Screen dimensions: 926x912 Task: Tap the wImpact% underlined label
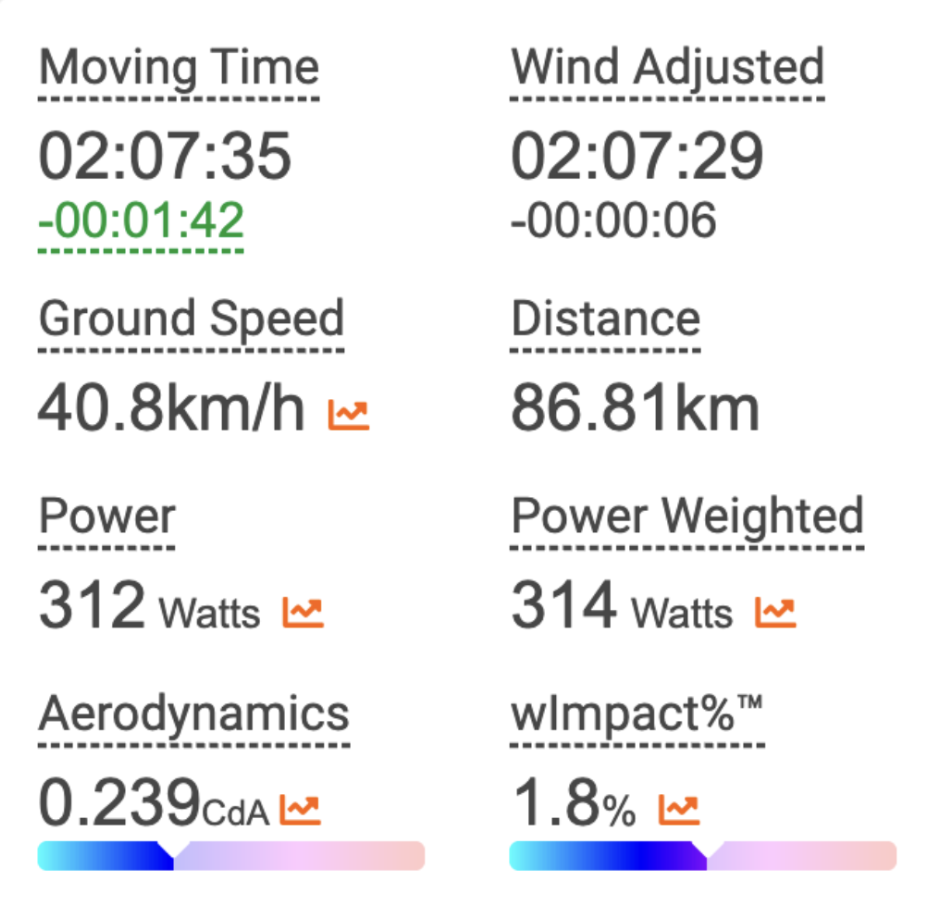[x=636, y=714]
